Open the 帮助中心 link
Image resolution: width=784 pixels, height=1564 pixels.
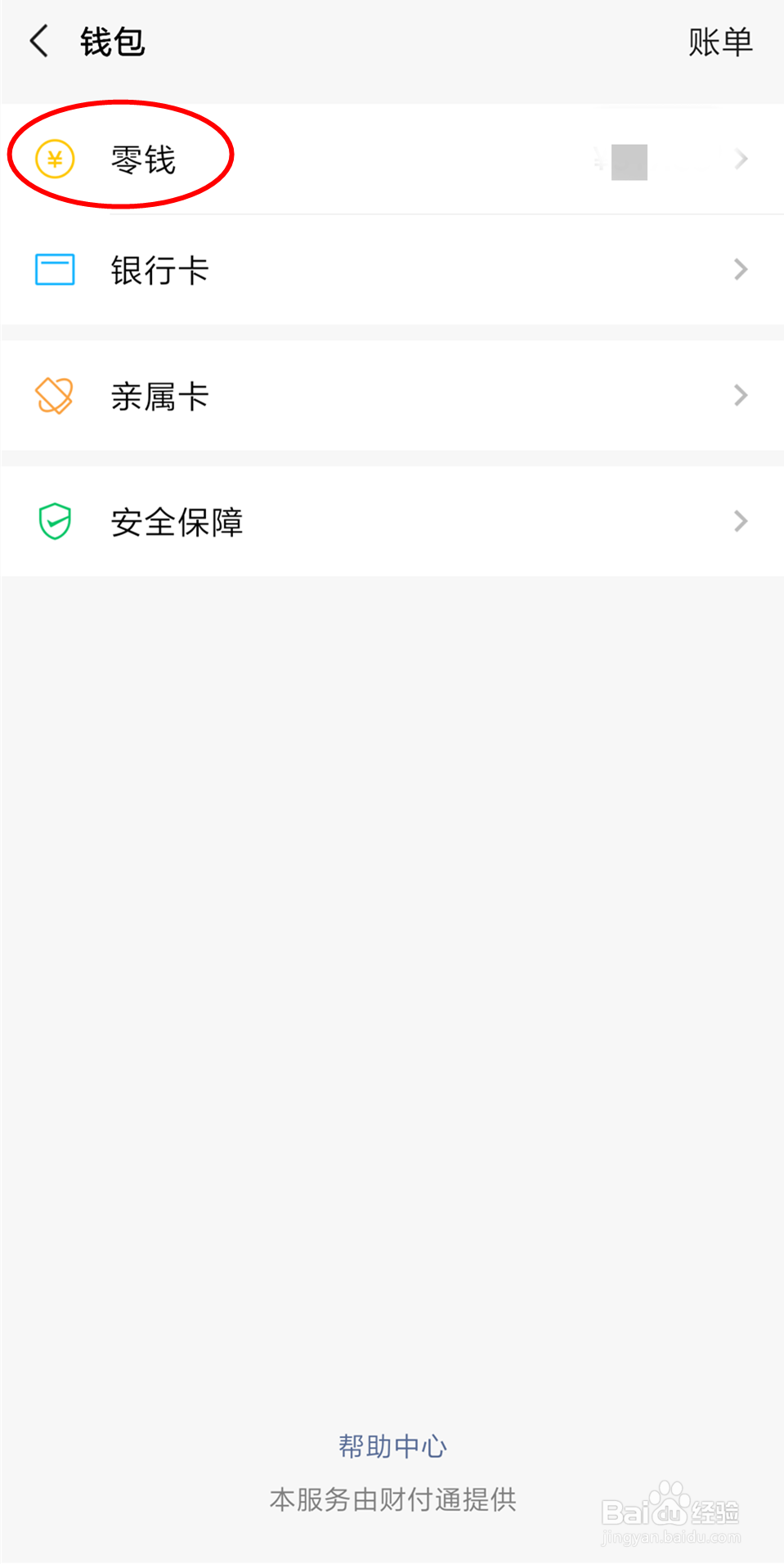(x=392, y=1446)
